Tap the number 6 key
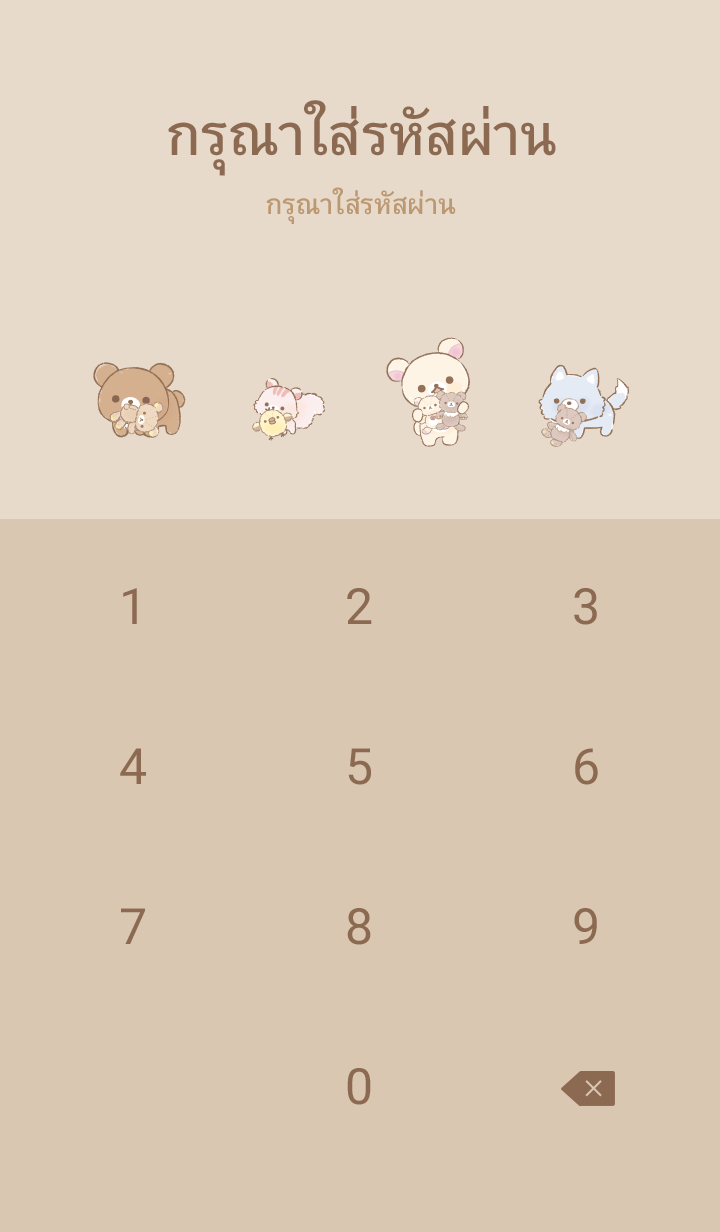Viewport: 720px width, 1232px height. tap(585, 767)
